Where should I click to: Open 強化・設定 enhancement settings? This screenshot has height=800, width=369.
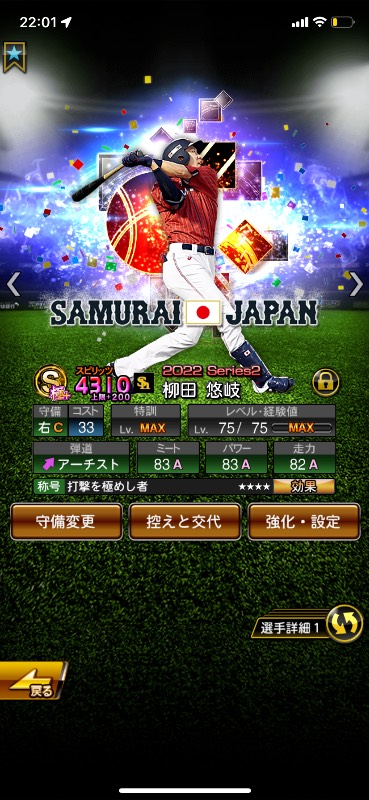pos(304,521)
